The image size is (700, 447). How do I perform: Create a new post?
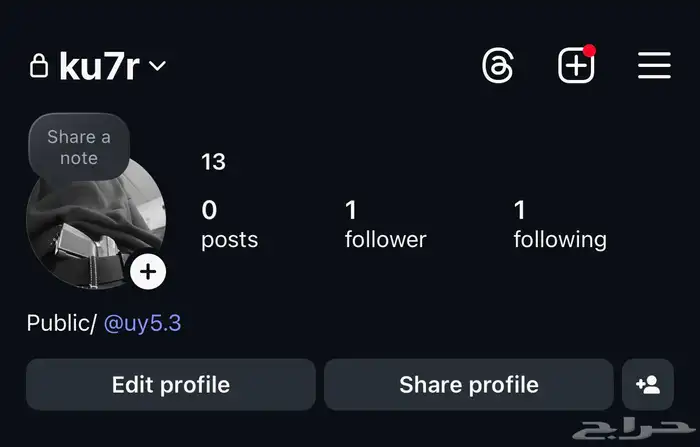point(575,66)
